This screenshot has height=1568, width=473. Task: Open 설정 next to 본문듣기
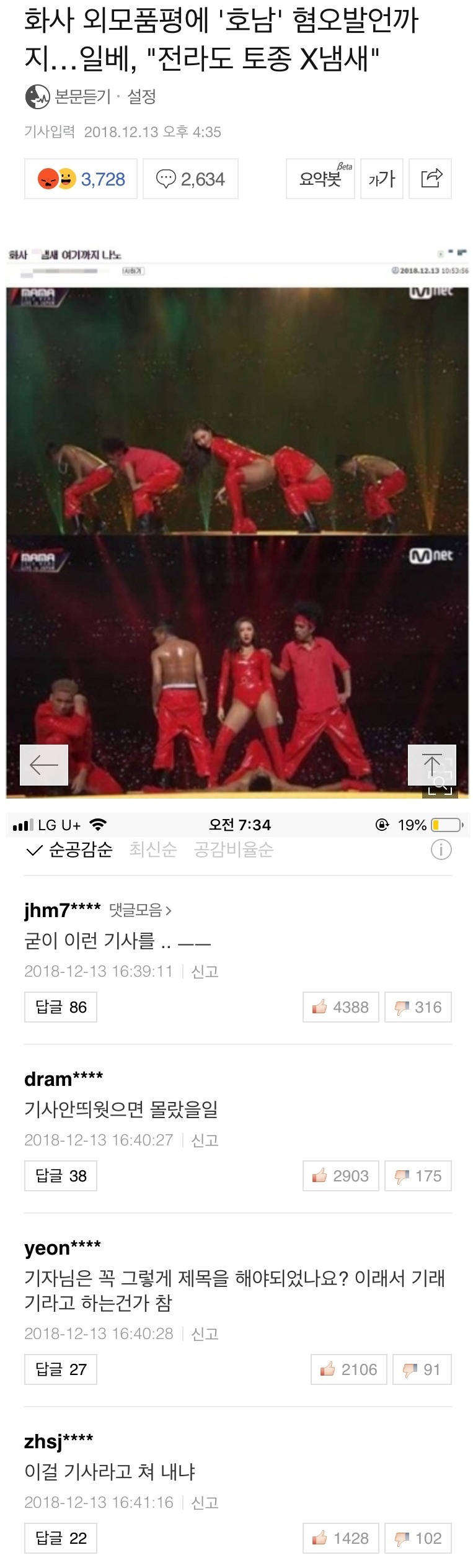tap(141, 97)
